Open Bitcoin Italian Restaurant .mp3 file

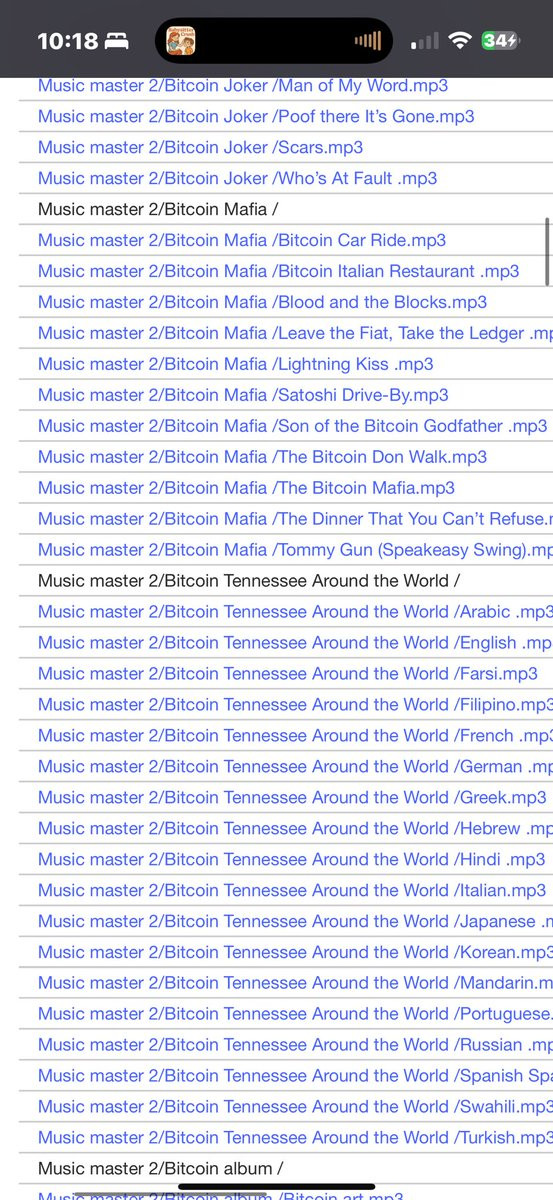pos(279,271)
